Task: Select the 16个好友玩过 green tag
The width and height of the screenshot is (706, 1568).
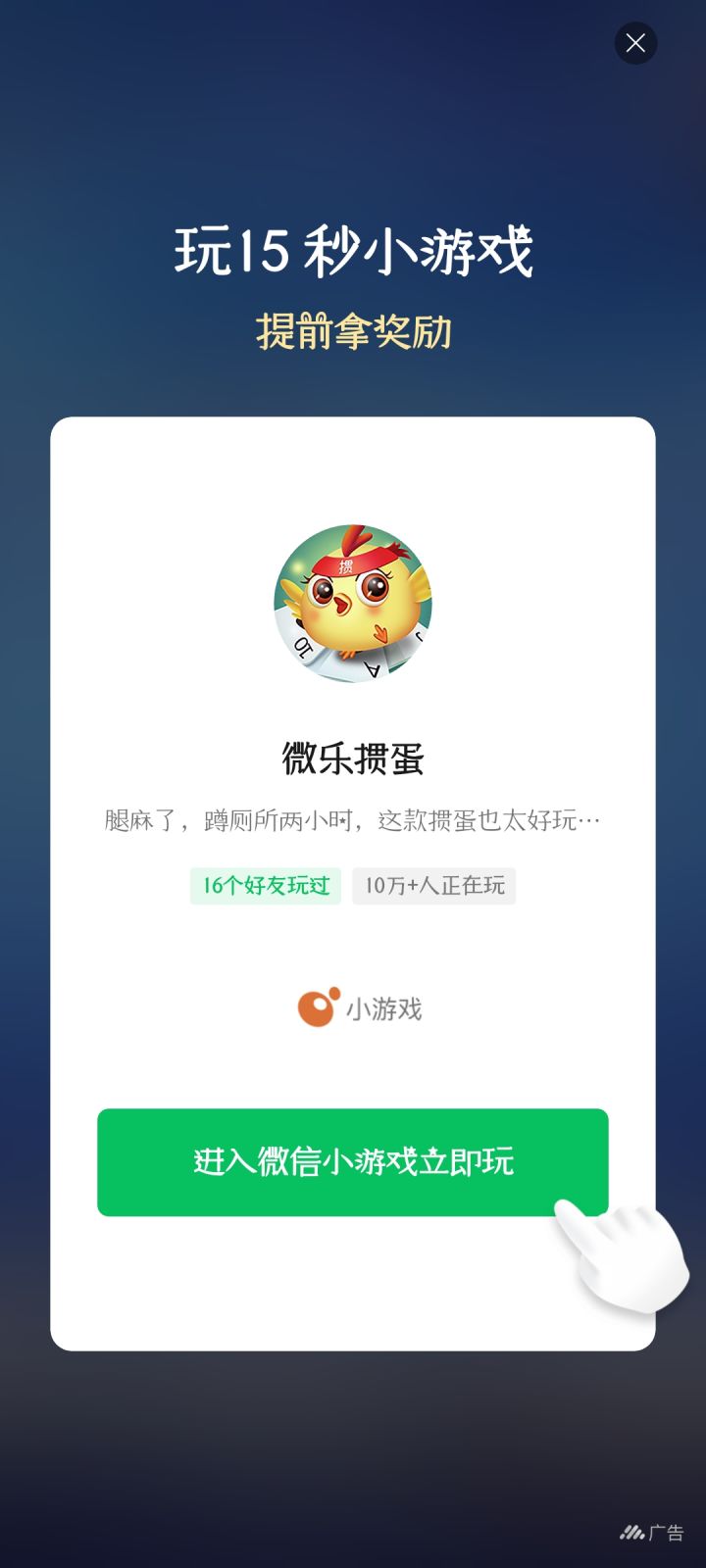Action: (265, 885)
